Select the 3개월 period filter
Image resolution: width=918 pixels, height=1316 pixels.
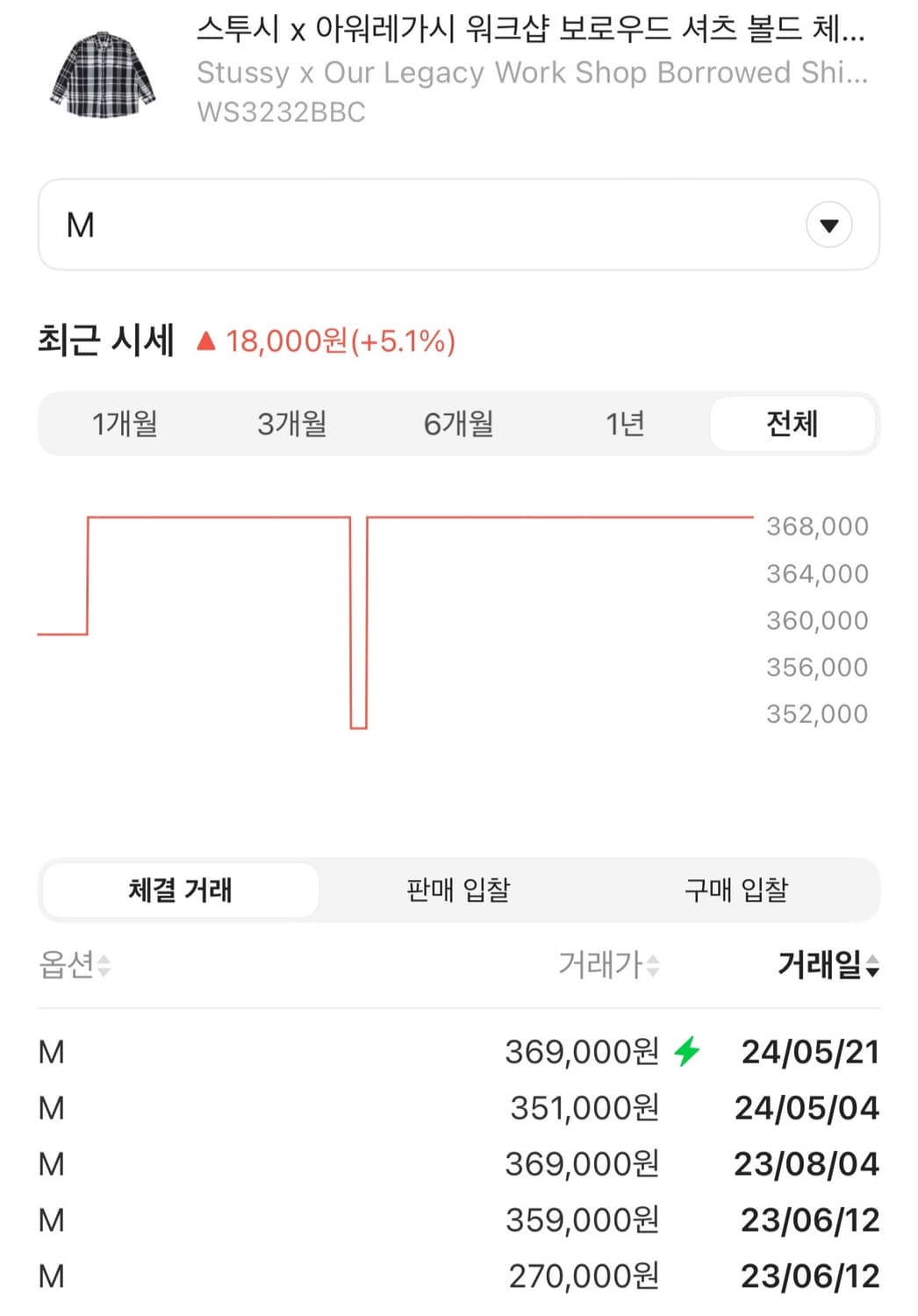(290, 423)
